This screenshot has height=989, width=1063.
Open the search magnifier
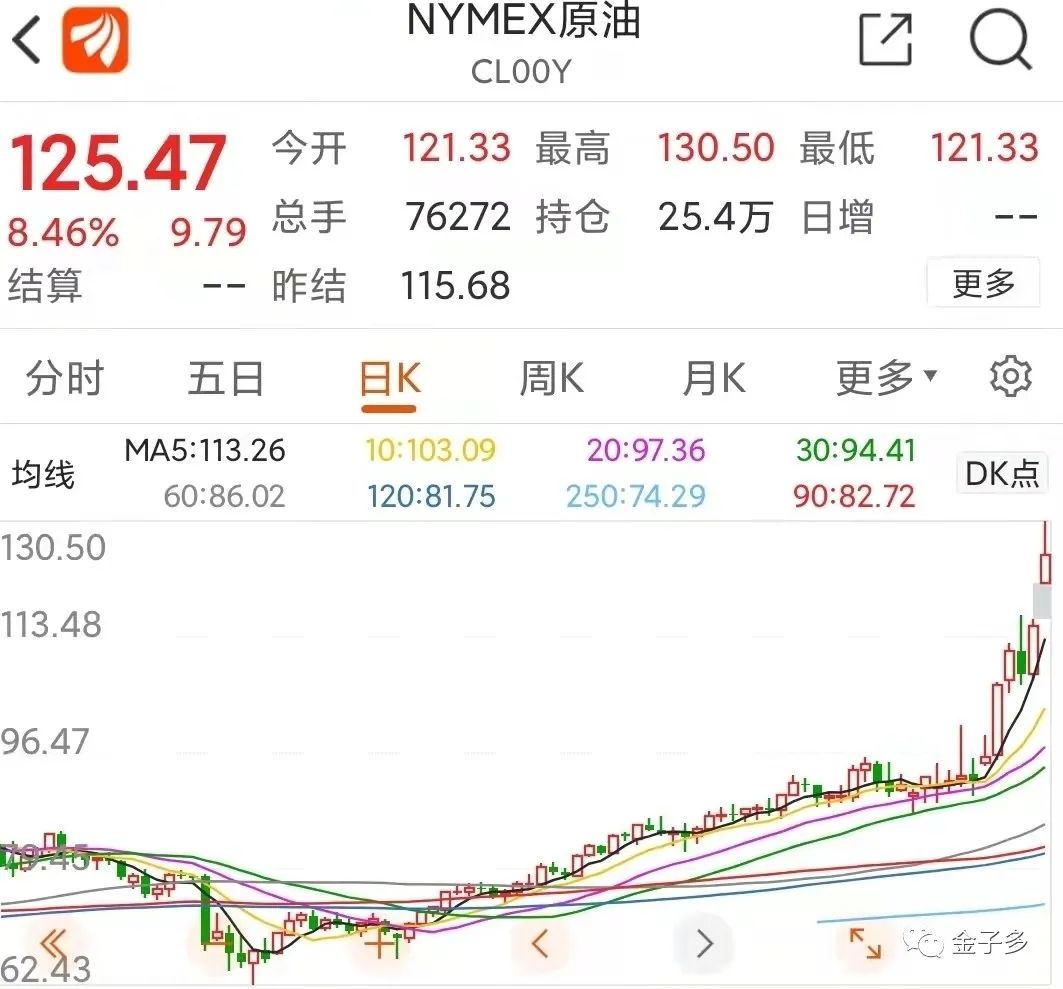[1000, 41]
